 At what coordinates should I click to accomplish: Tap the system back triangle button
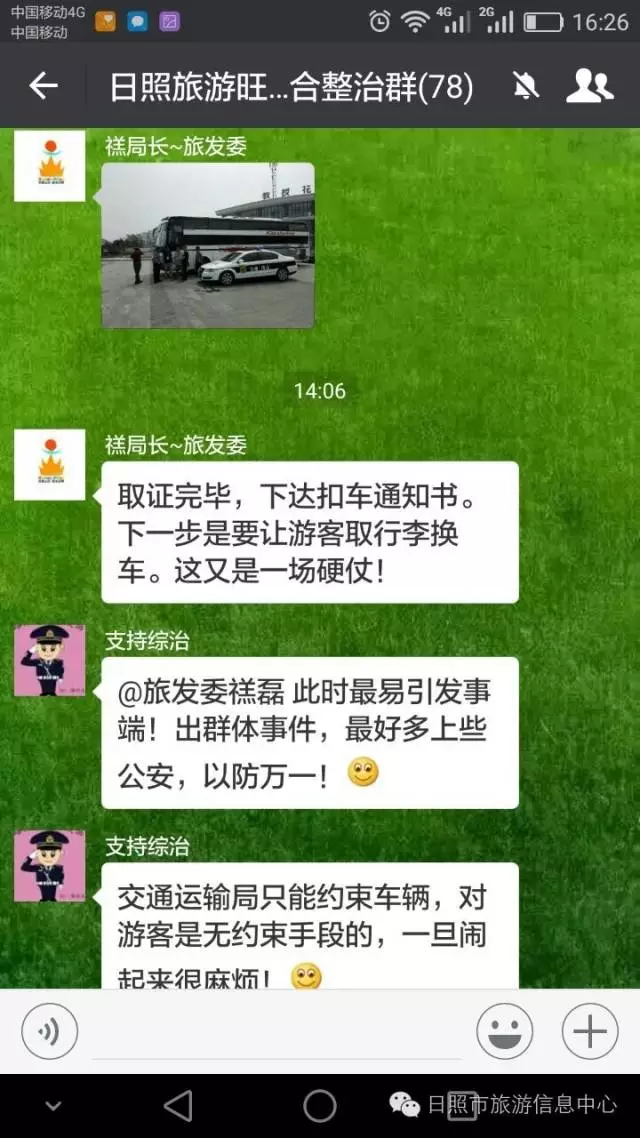coord(178,1105)
